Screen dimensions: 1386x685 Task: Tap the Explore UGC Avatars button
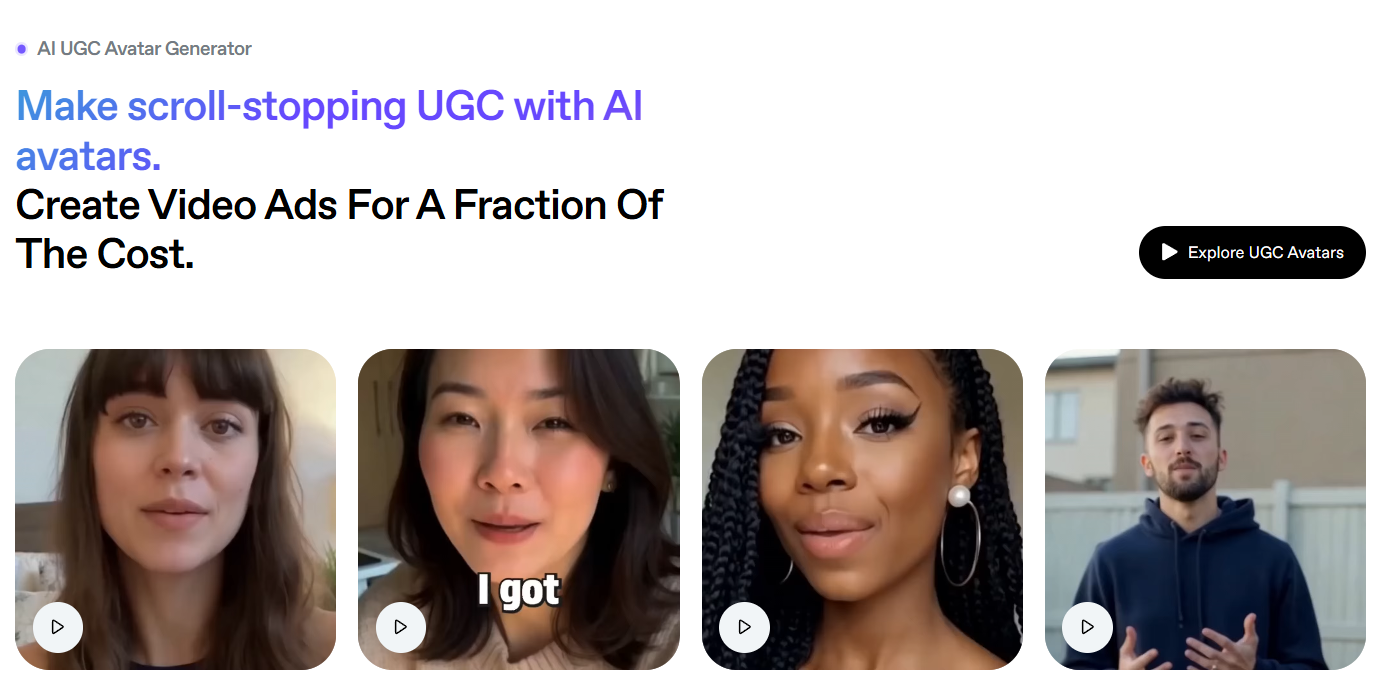point(1251,253)
